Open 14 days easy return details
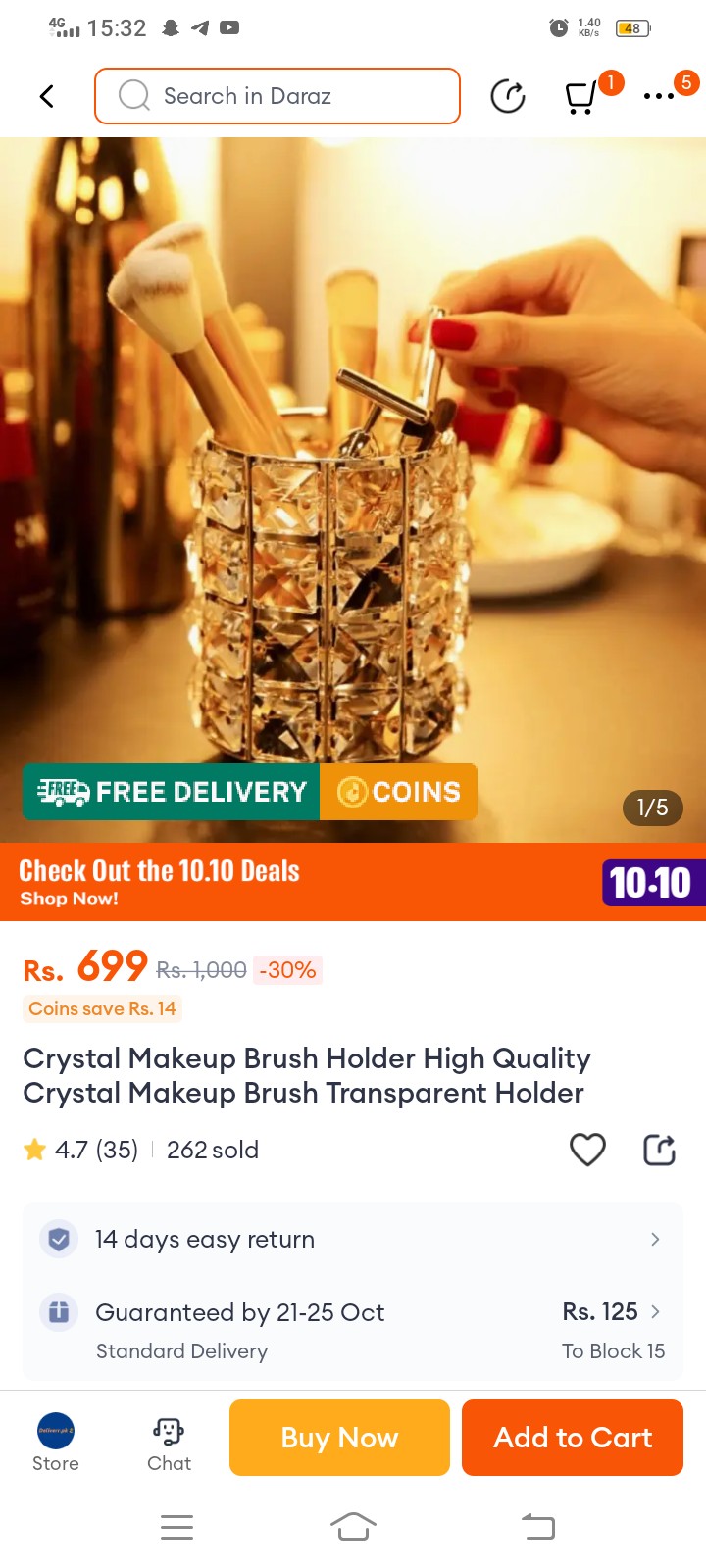The image size is (706, 1568). pos(353,1240)
